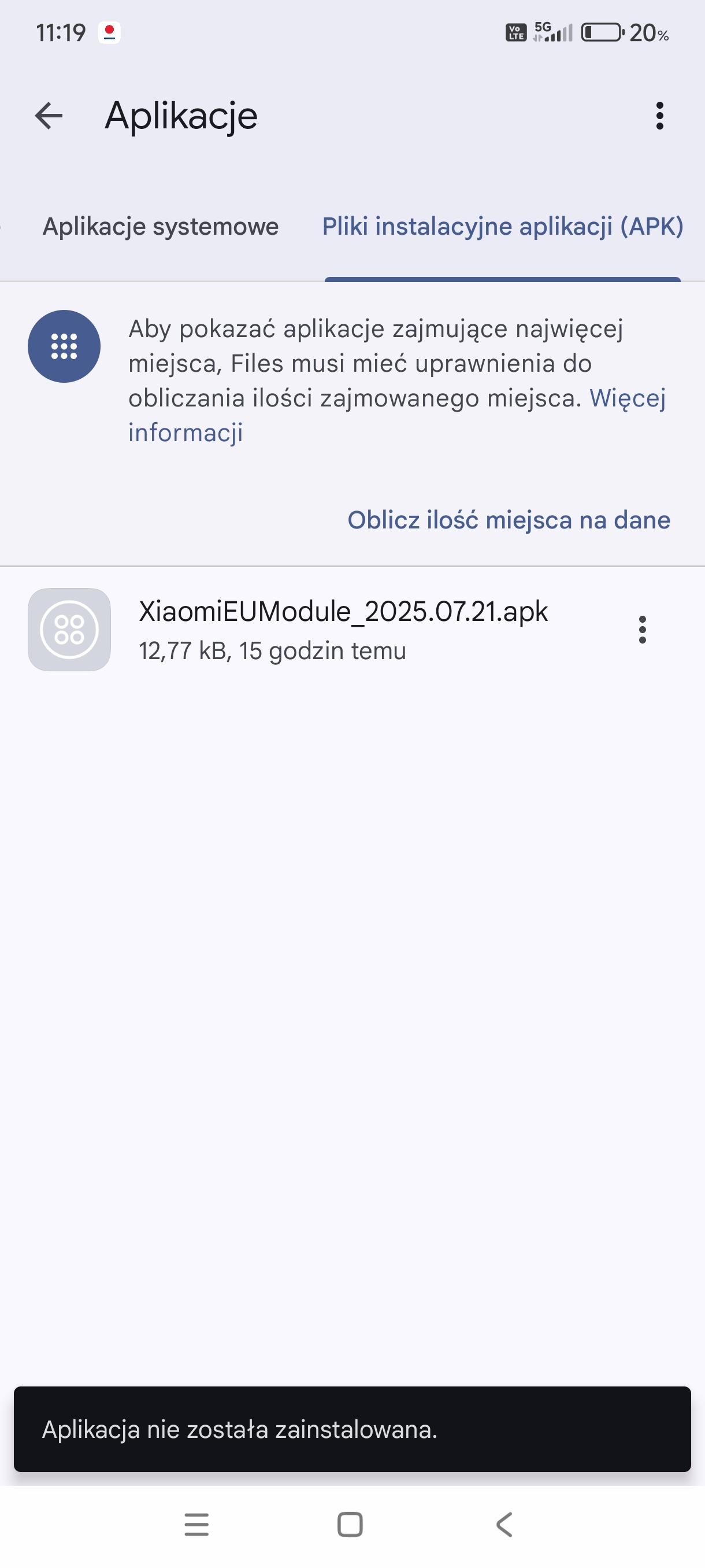Screen dimensions: 705x1568
Task: Go to the home screen
Action: point(350,1525)
